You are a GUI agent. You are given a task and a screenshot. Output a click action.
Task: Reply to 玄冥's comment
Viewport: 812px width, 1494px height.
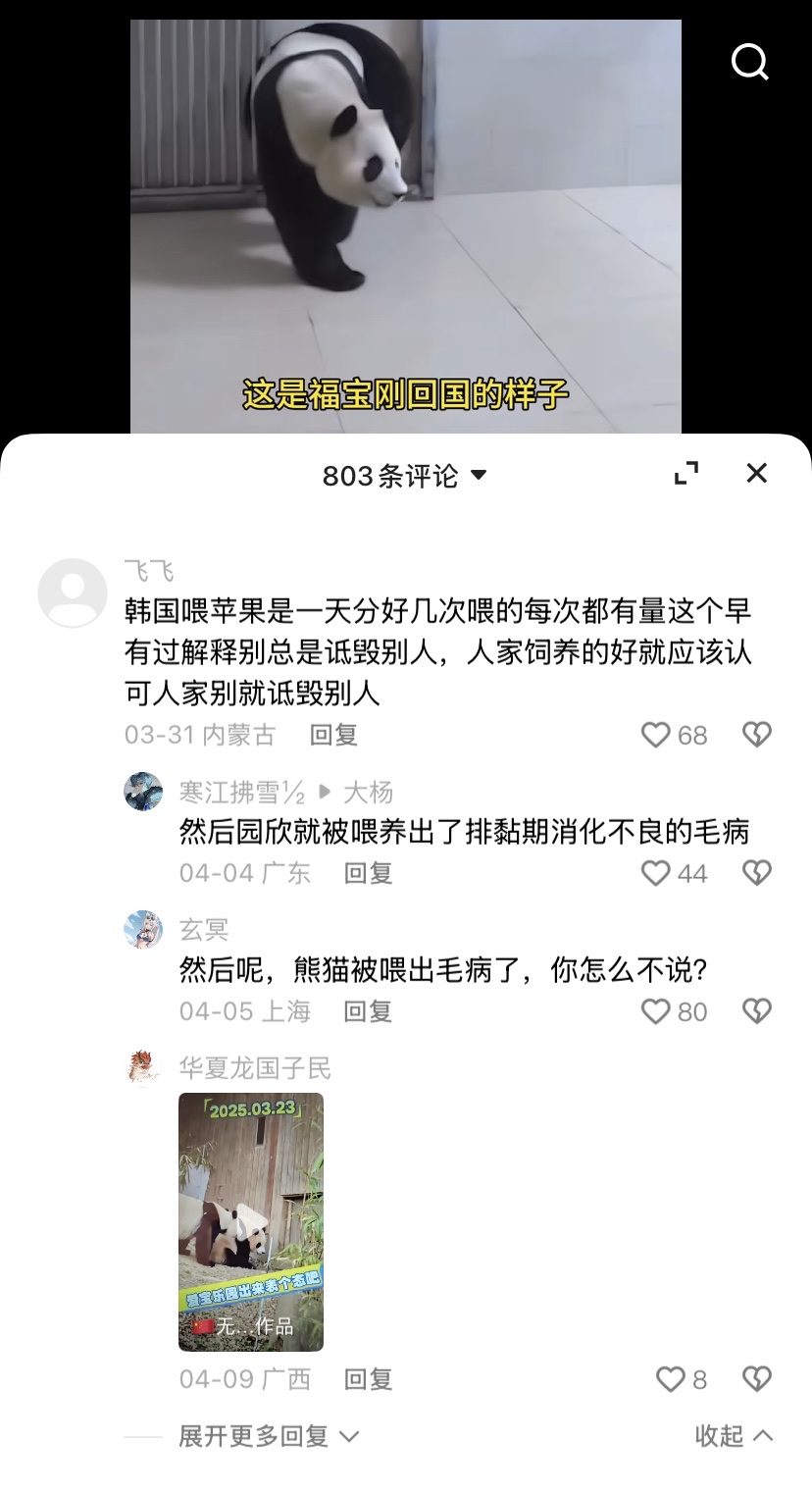368,1011
